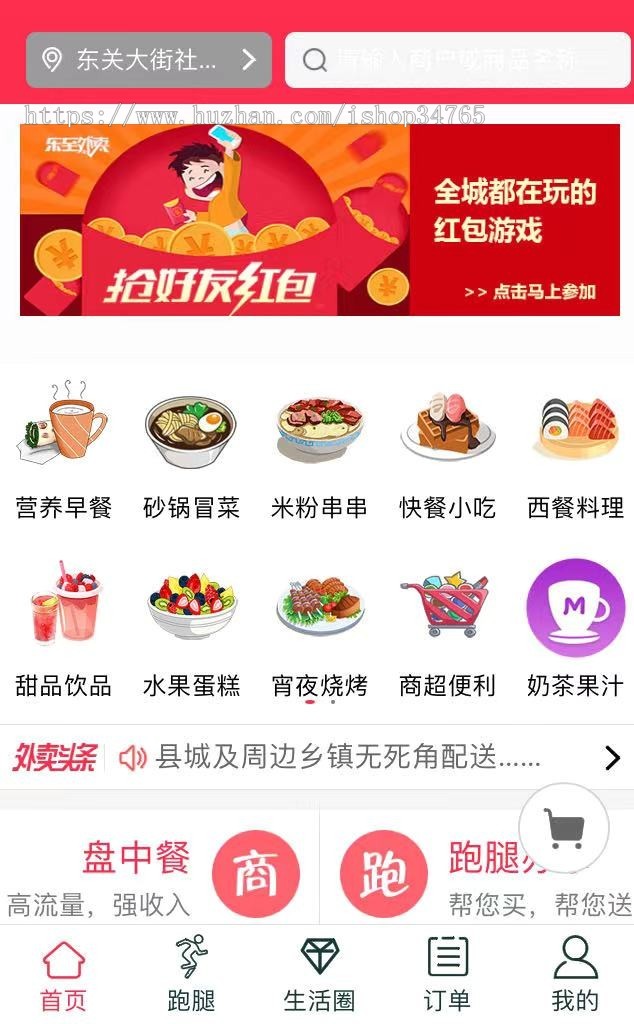This screenshot has height=1024, width=634.
Task: Open the 东关大街社 location selector
Action: tap(148, 60)
